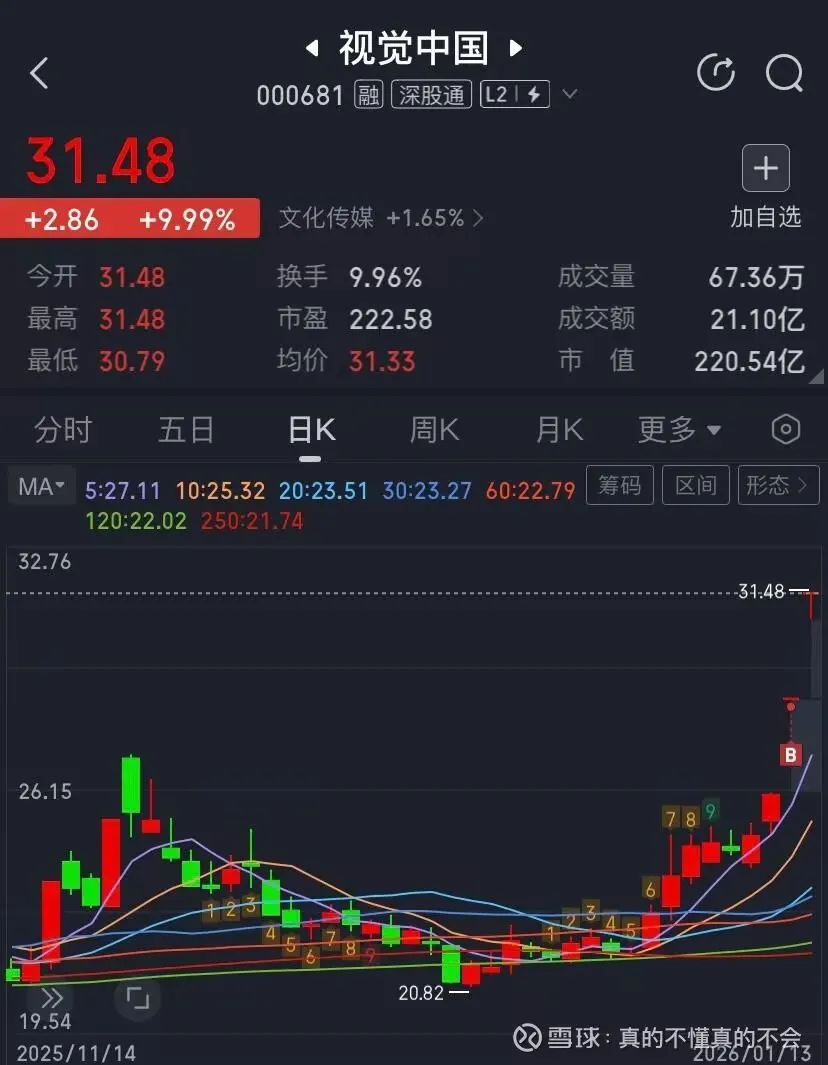Select the 日K chart tab

point(311,430)
